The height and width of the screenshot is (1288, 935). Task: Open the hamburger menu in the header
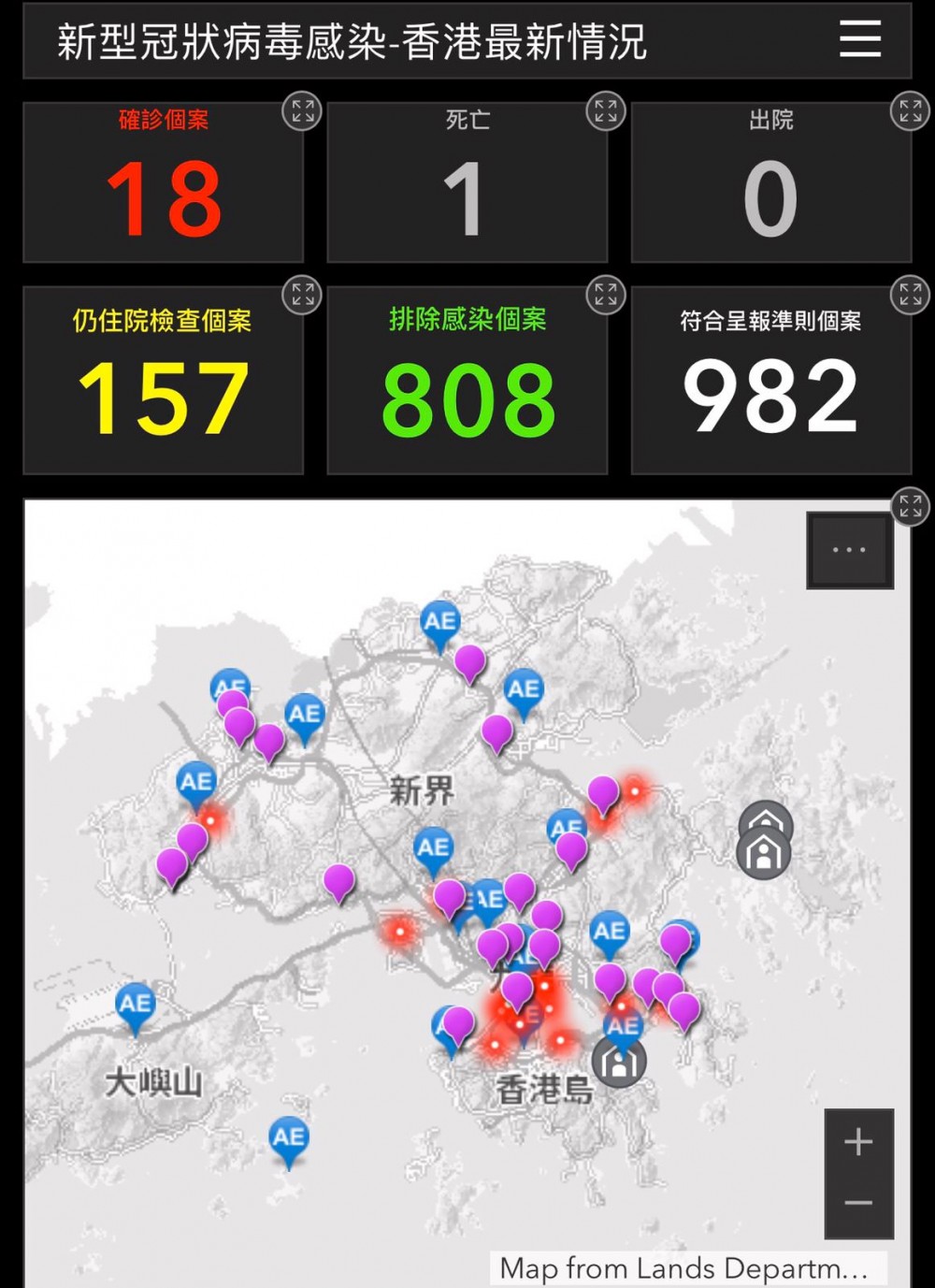click(x=860, y=39)
